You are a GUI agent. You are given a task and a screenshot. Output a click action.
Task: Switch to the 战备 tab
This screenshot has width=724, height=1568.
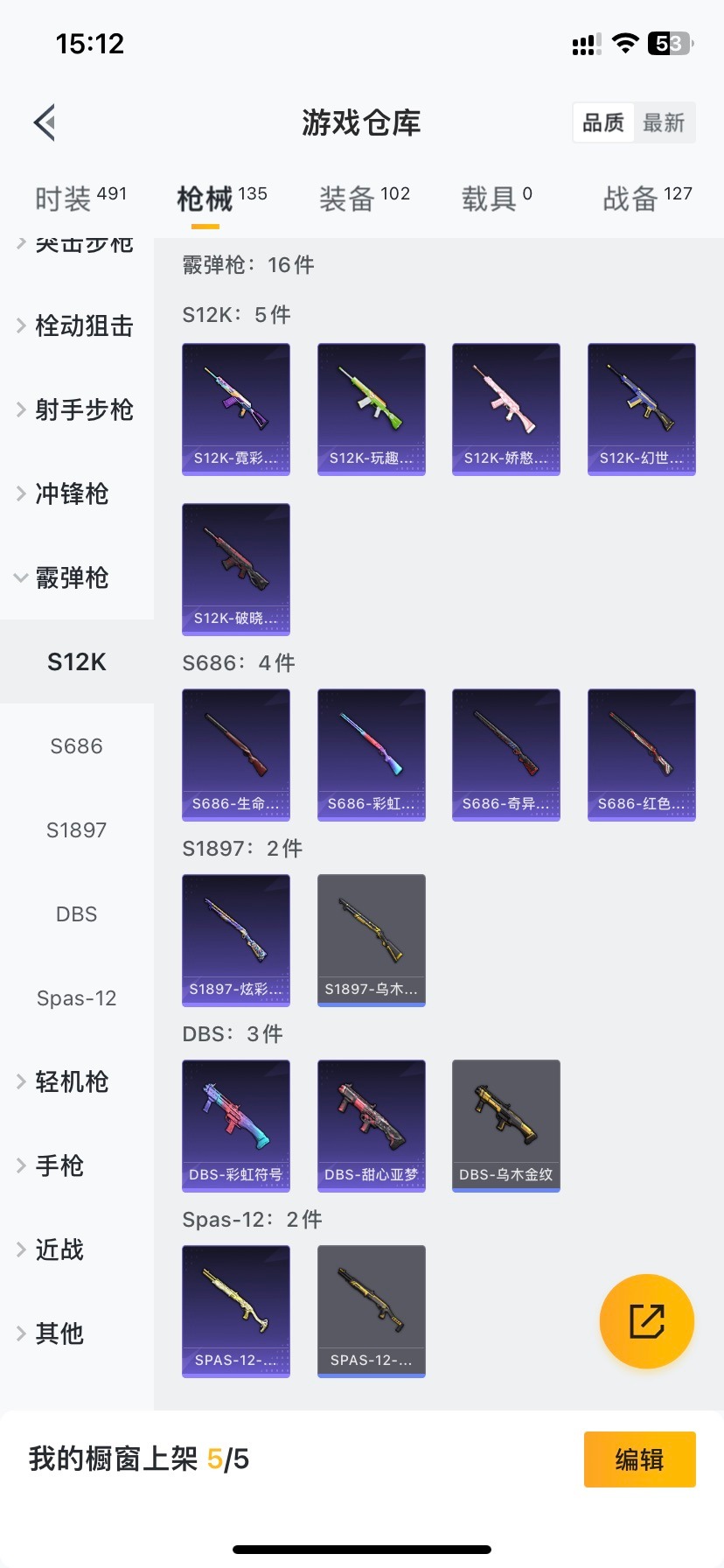[647, 198]
